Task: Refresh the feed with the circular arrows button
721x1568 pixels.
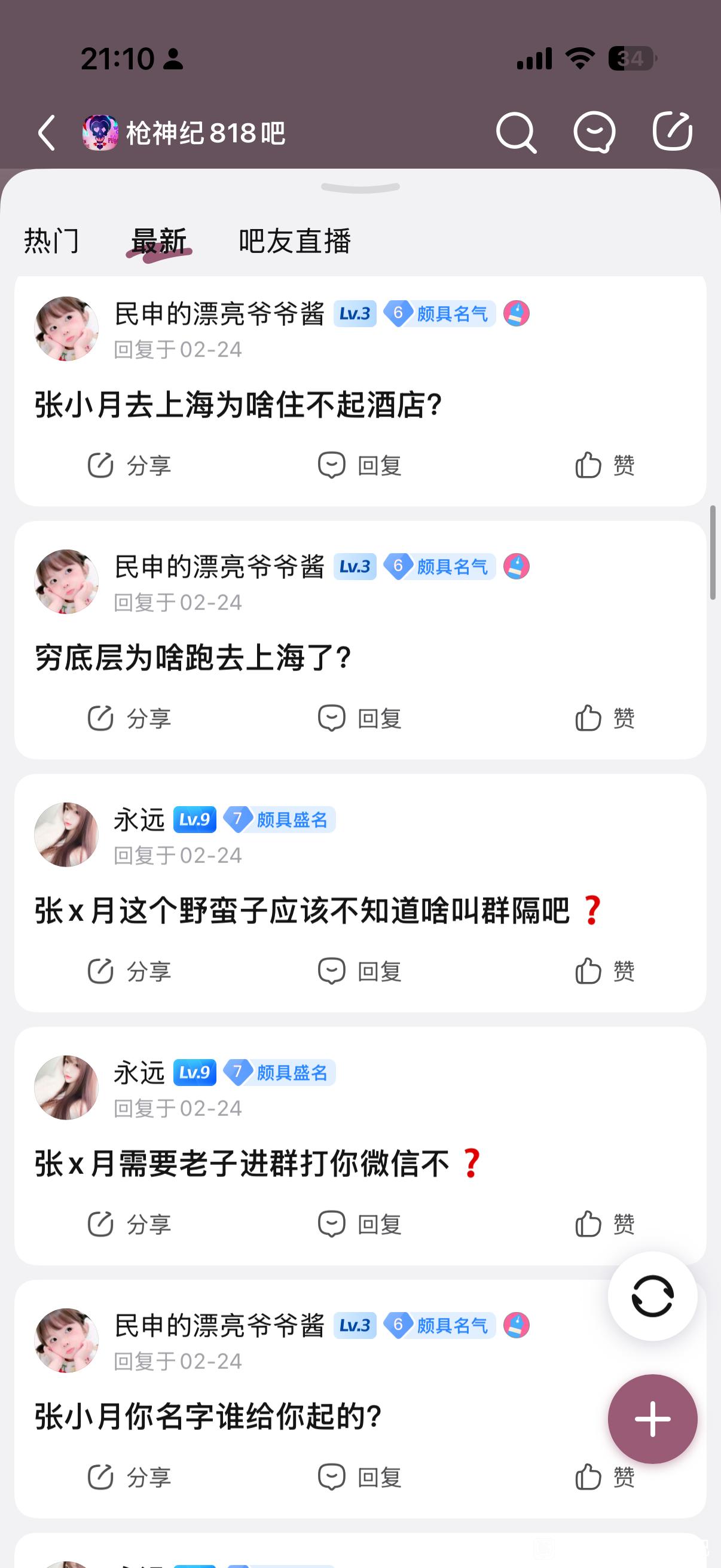Action: point(652,1296)
